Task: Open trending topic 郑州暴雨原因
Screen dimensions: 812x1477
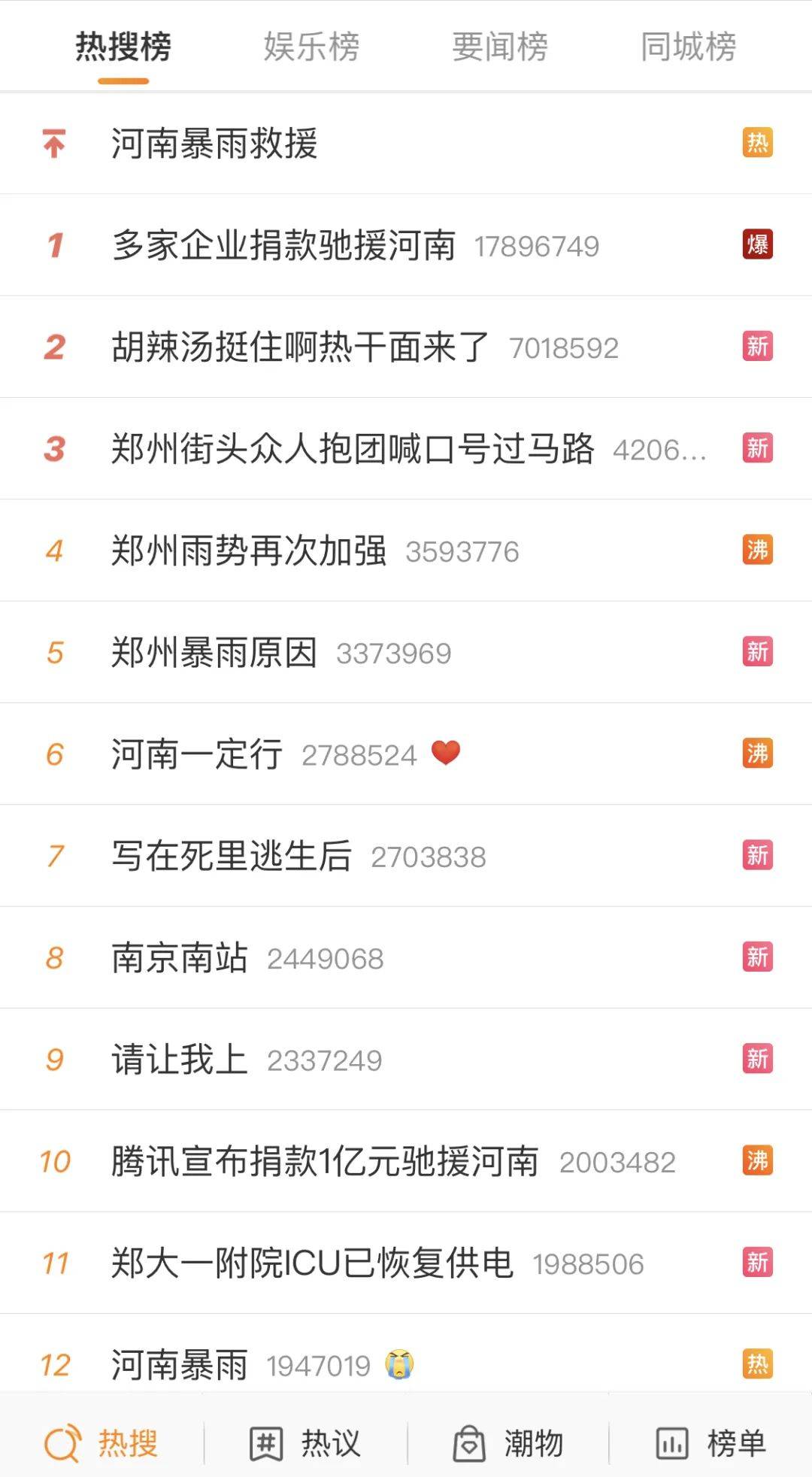Action: (214, 652)
